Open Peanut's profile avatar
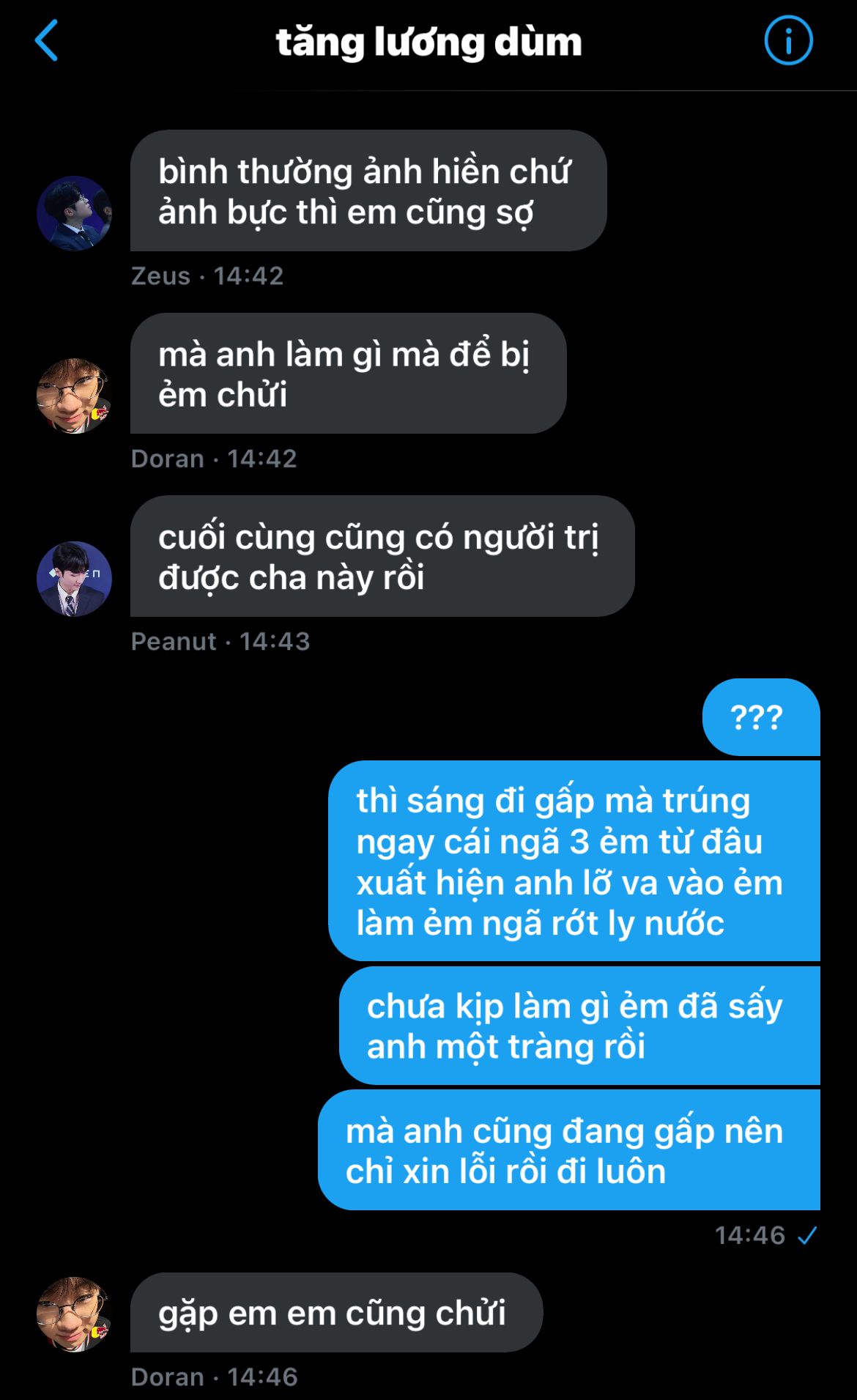The height and width of the screenshot is (1400, 857). (74, 579)
